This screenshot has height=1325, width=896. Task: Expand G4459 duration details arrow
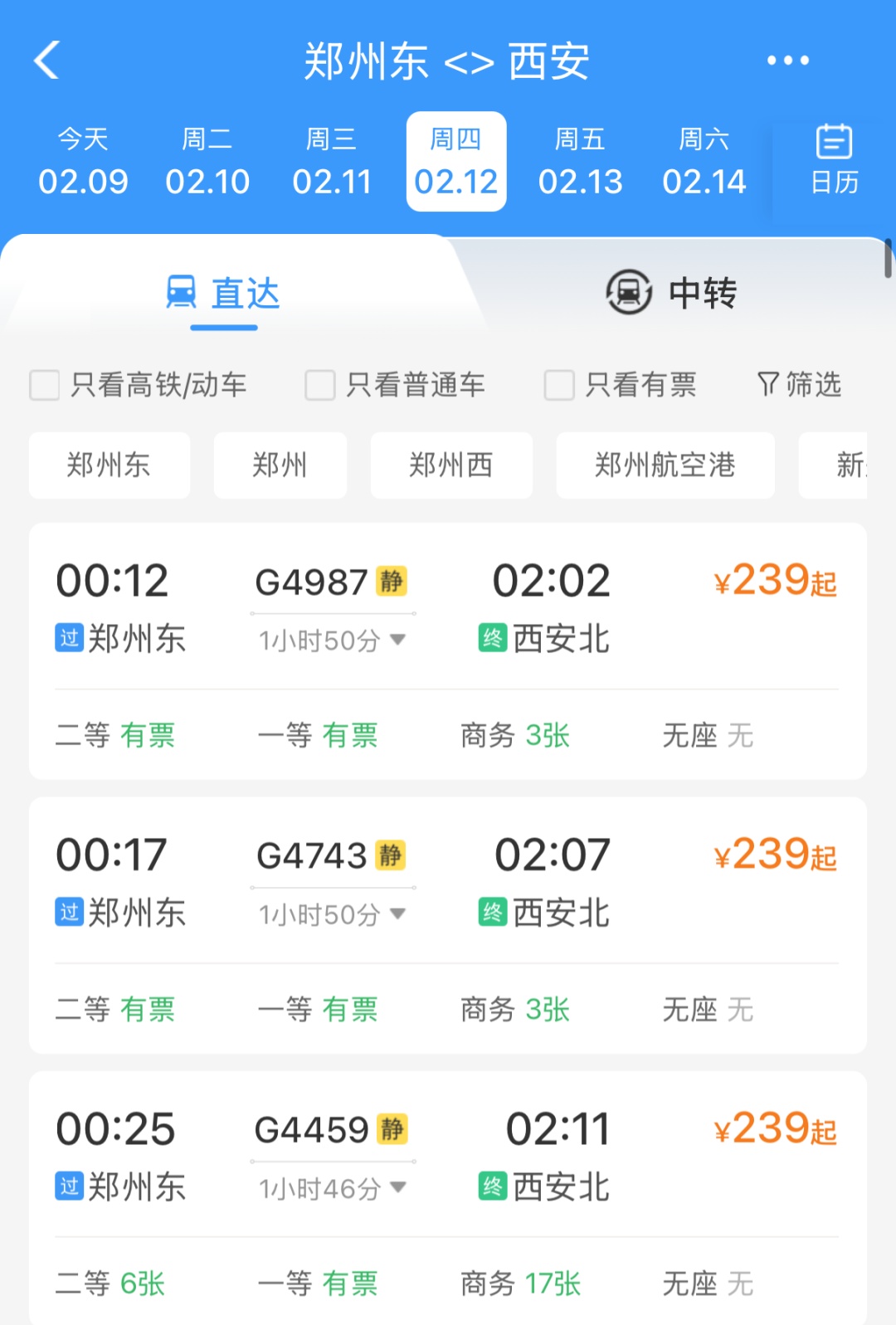point(399,1188)
